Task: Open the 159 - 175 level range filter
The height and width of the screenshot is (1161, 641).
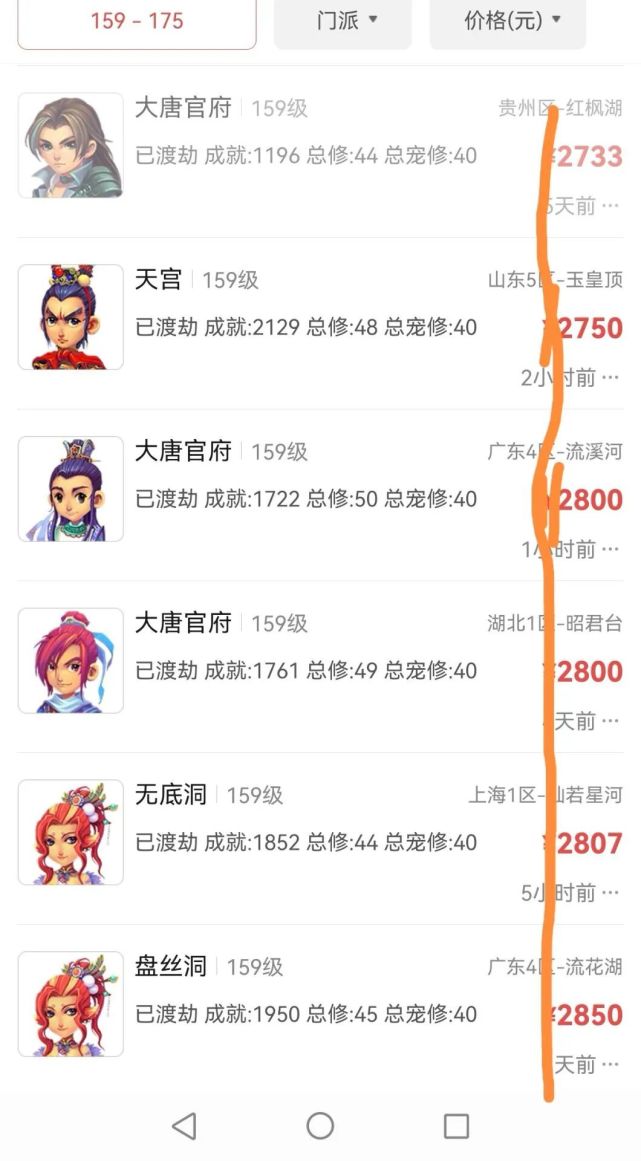Action: click(x=137, y=21)
